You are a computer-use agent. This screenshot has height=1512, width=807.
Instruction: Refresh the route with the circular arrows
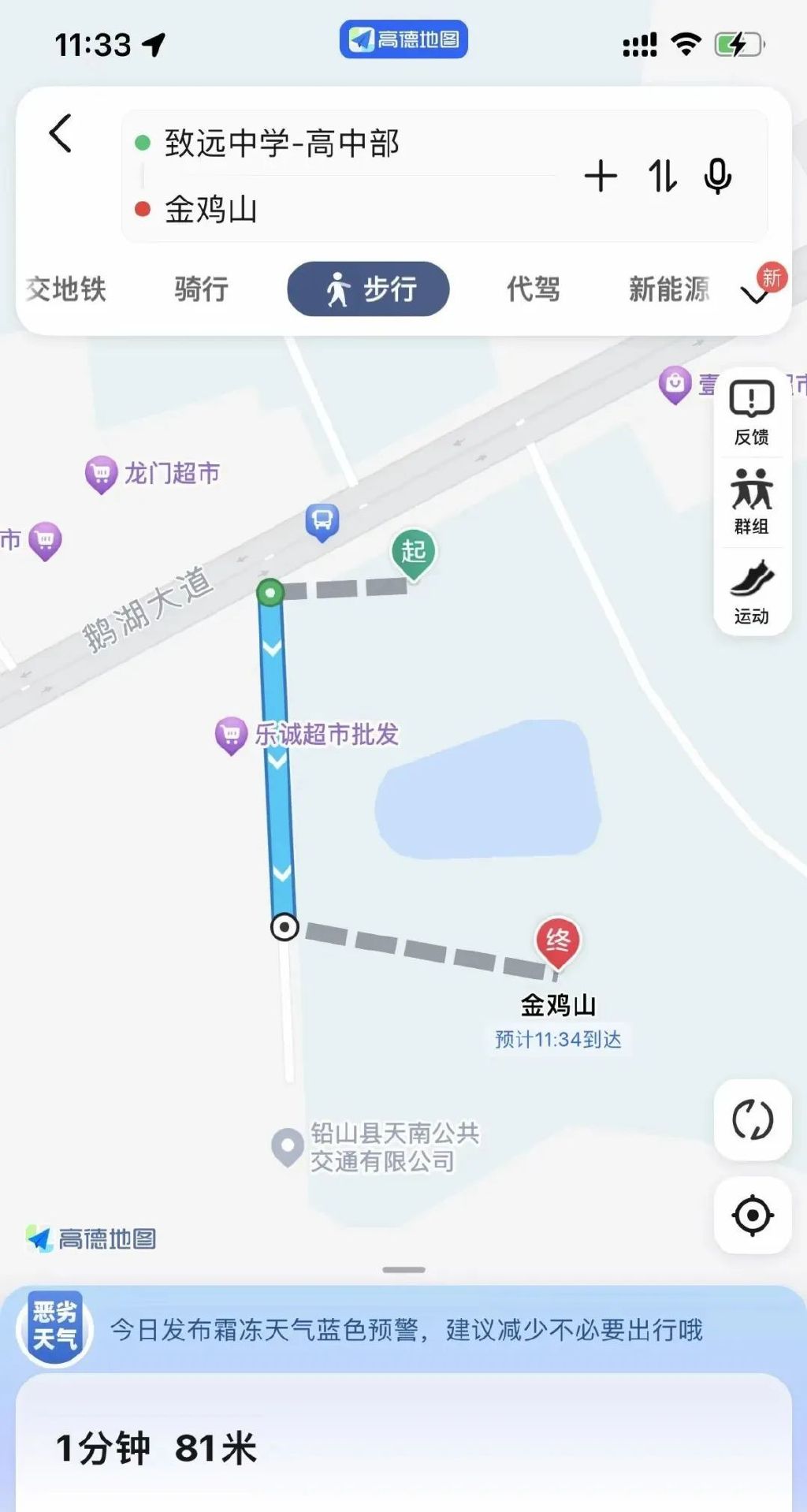tap(753, 1119)
